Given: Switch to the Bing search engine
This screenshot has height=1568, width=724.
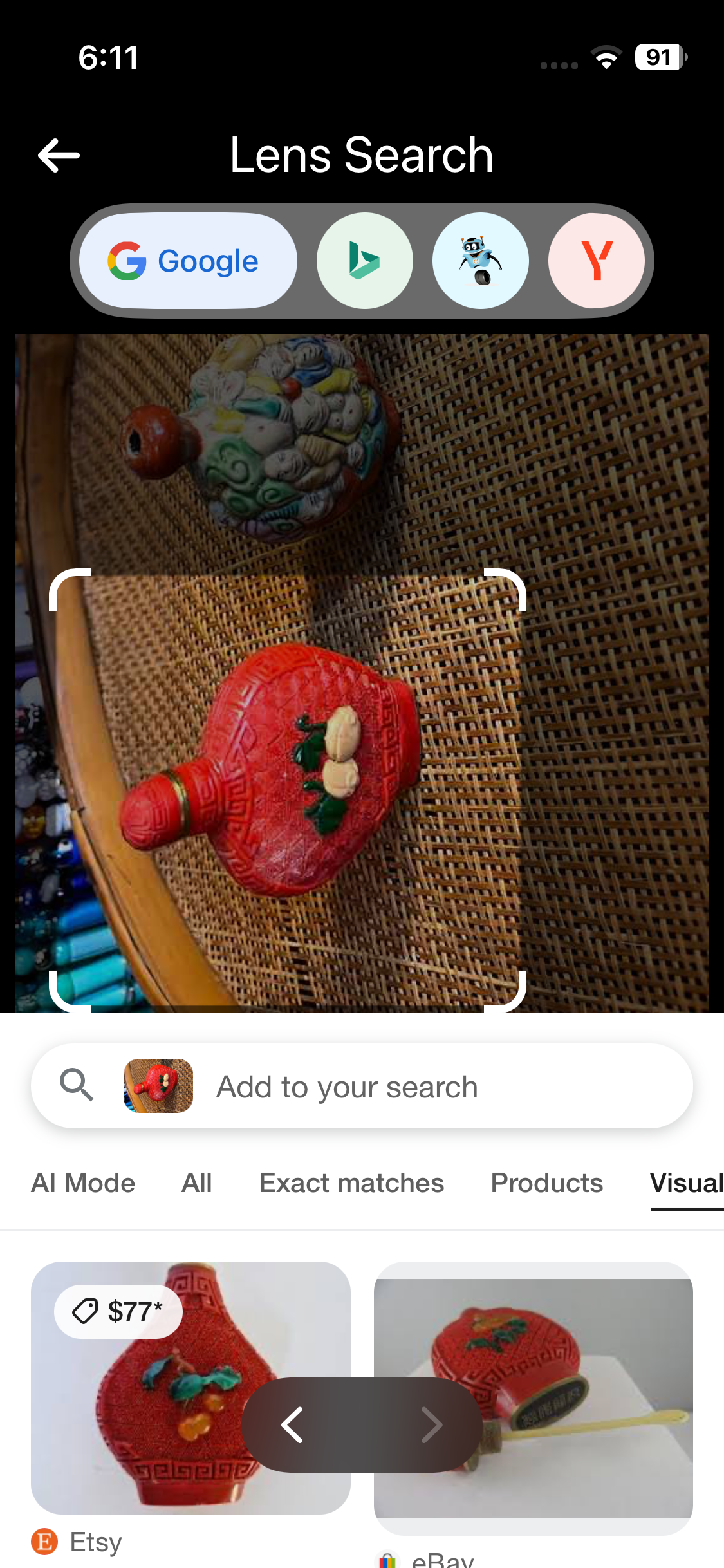Looking at the screenshot, I should coord(364,260).
